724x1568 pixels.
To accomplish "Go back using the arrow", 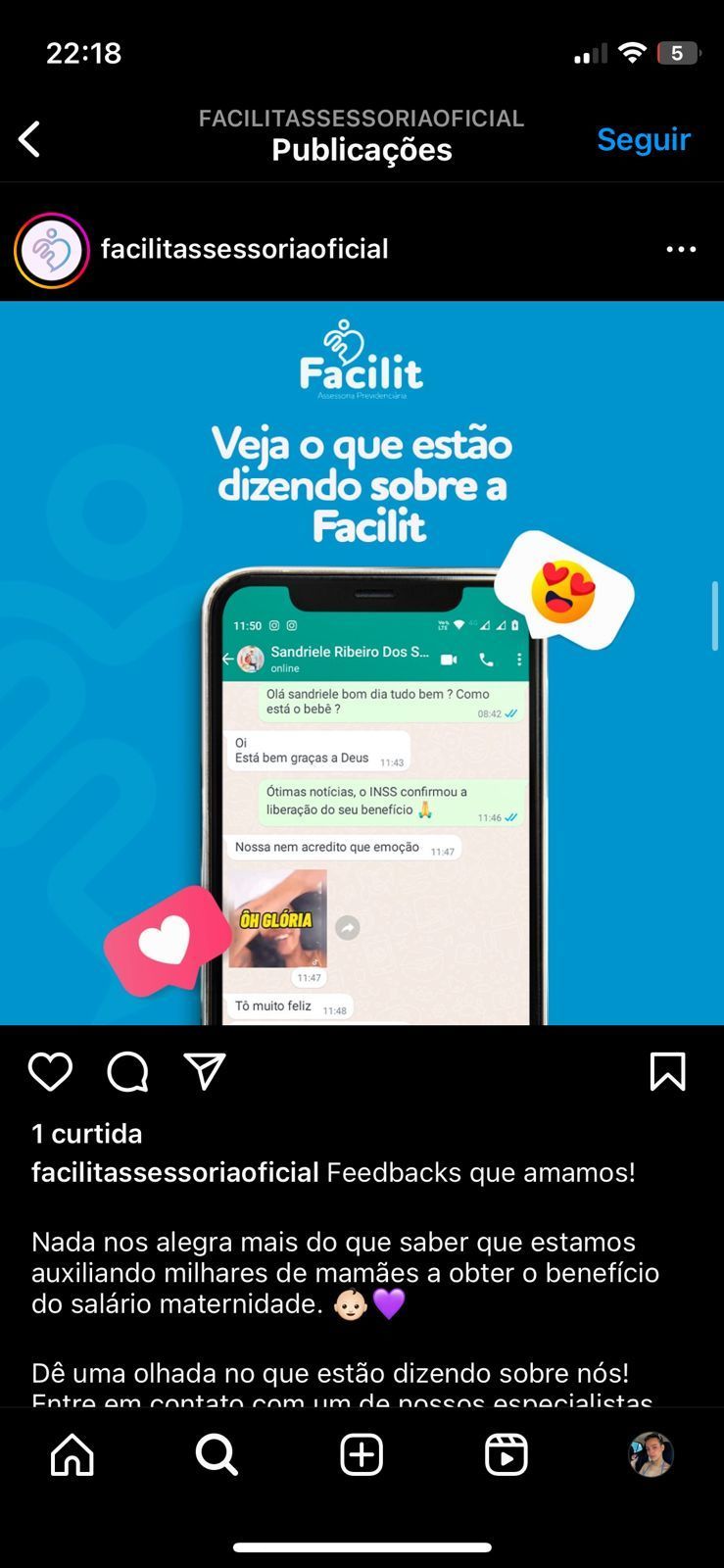I will 30,139.
